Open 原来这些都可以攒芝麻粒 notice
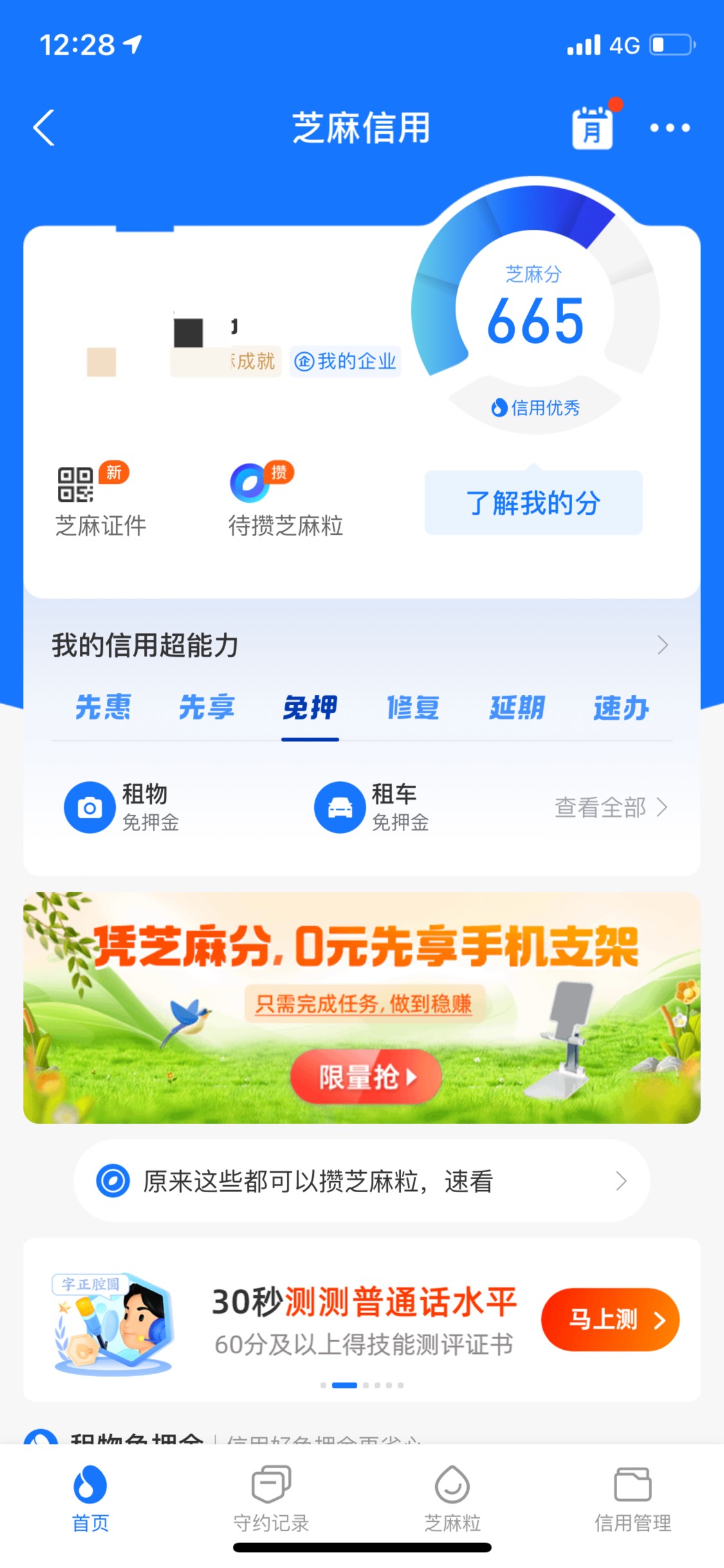724x1568 pixels. coord(362,1181)
